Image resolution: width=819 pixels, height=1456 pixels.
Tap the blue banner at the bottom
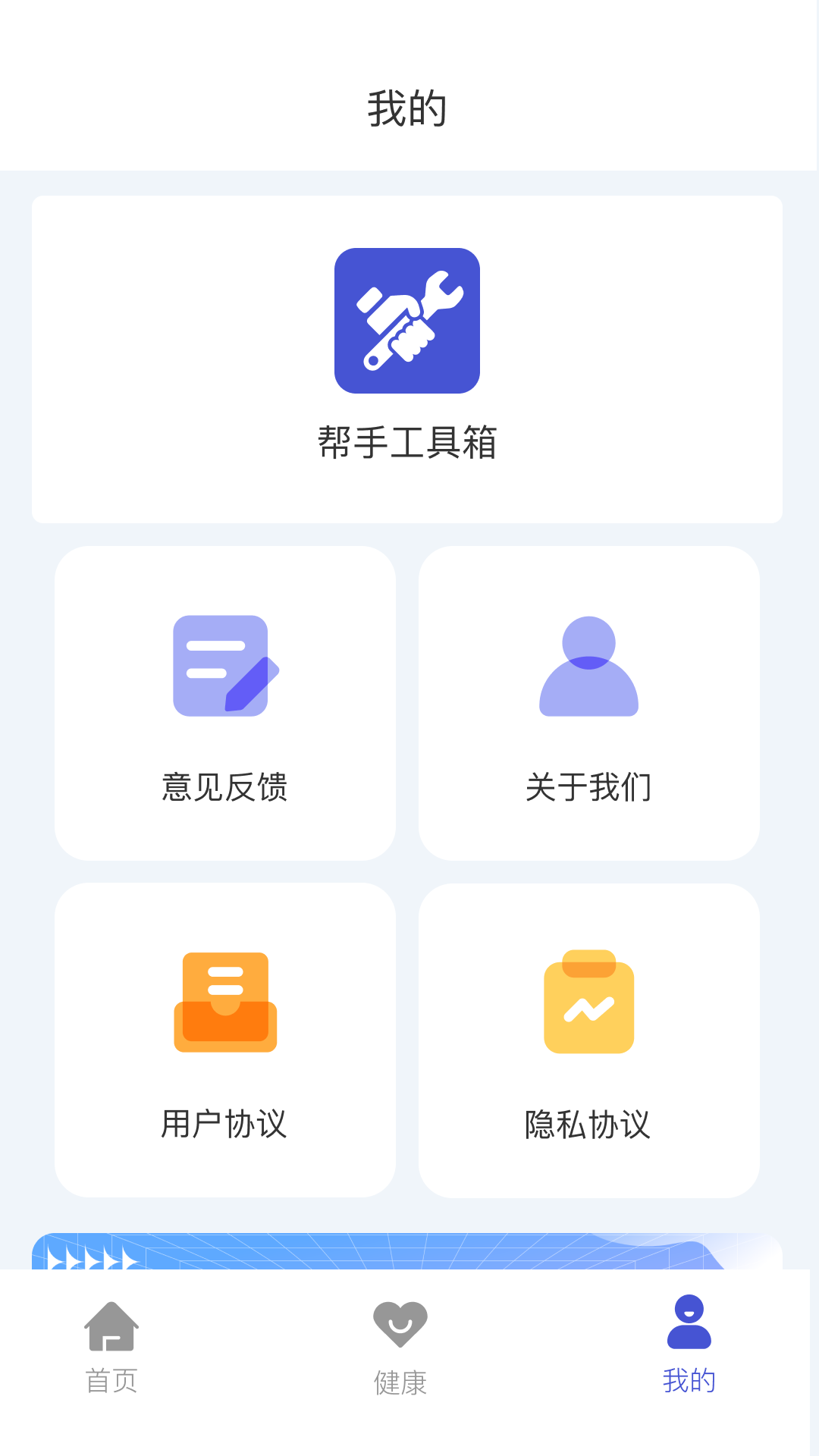pos(407,1251)
